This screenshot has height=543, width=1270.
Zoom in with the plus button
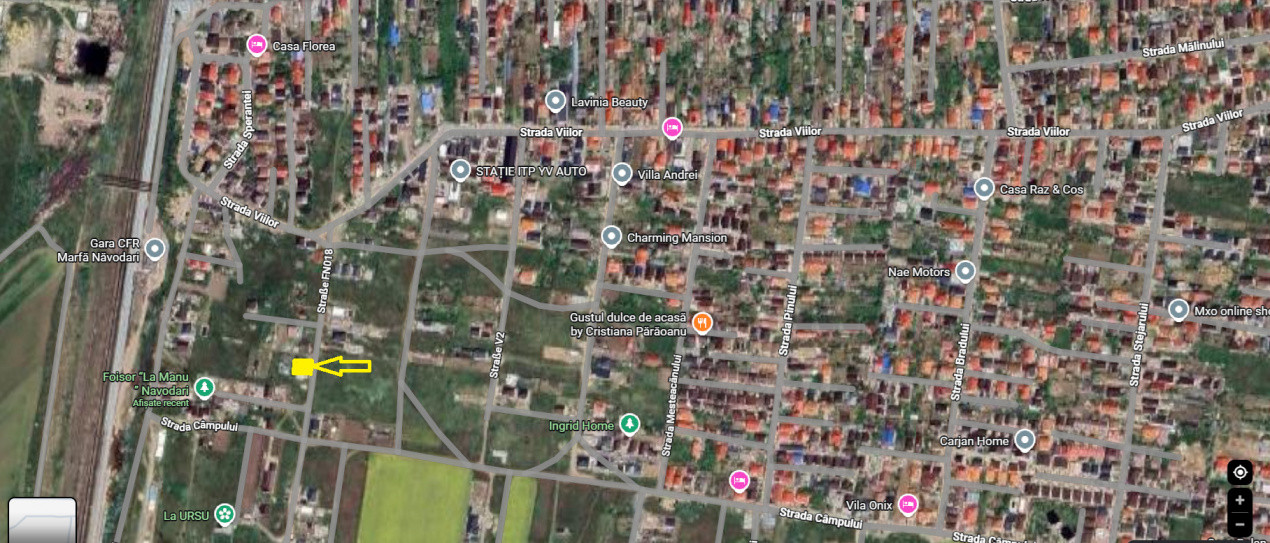[x=1240, y=500]
